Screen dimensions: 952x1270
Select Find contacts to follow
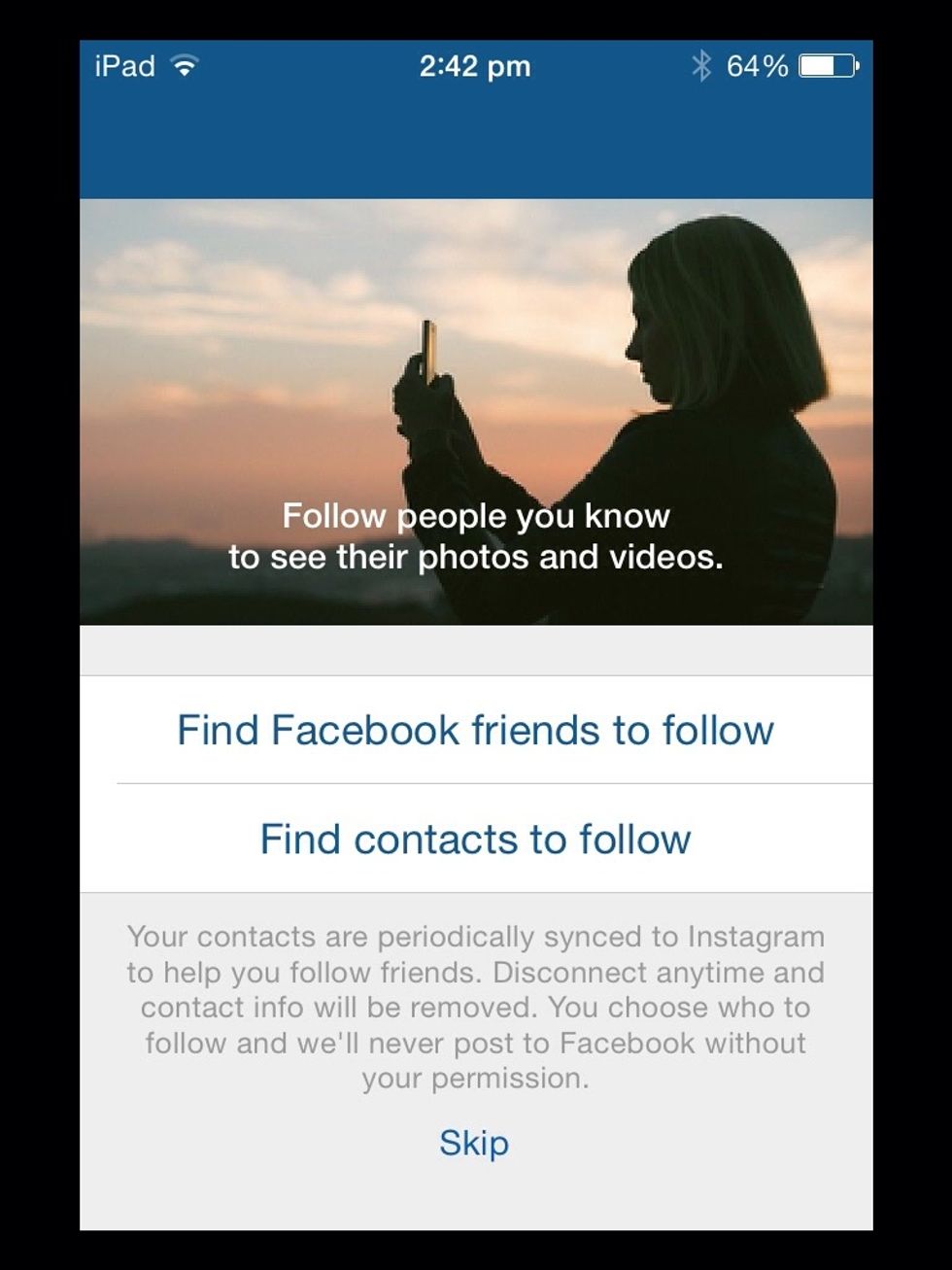tap(475, 839)
